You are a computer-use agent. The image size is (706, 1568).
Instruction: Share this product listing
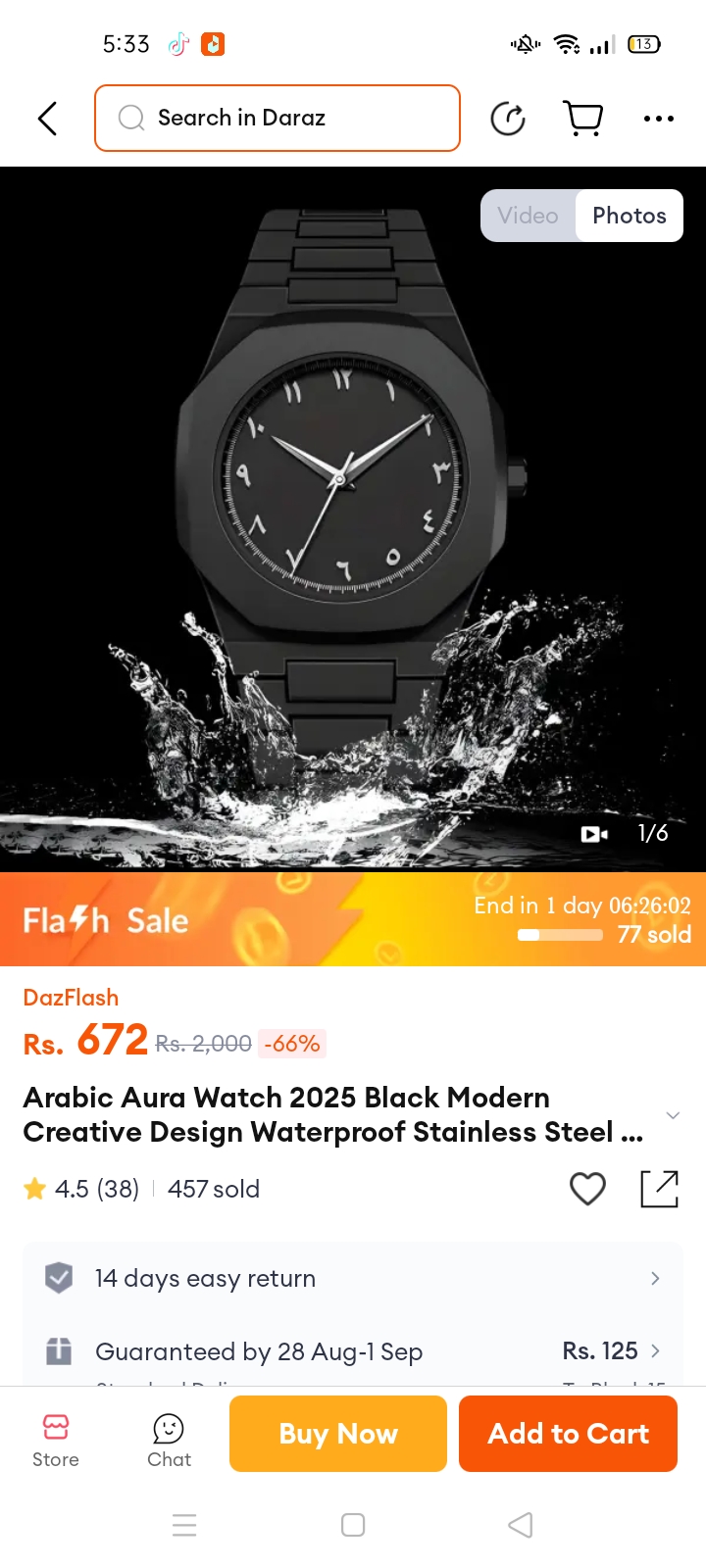click(659, 1189)
